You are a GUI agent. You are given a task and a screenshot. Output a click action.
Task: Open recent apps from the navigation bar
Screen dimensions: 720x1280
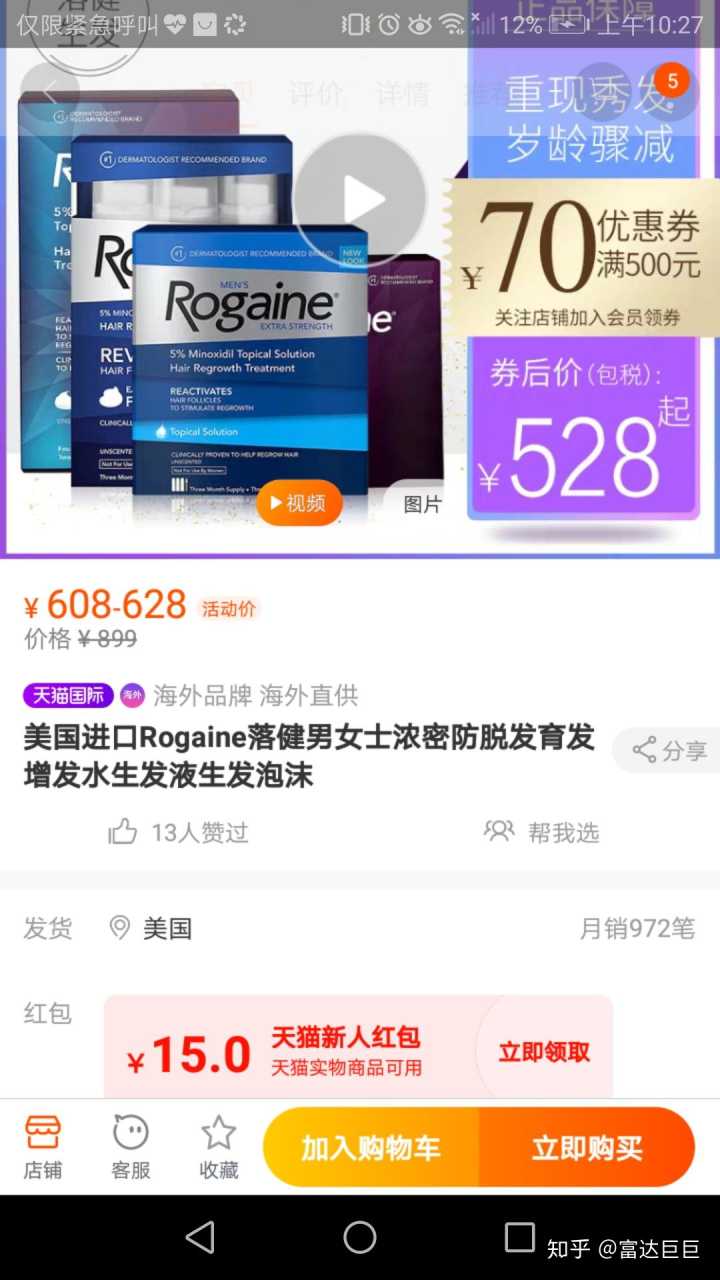[519, 1238]
